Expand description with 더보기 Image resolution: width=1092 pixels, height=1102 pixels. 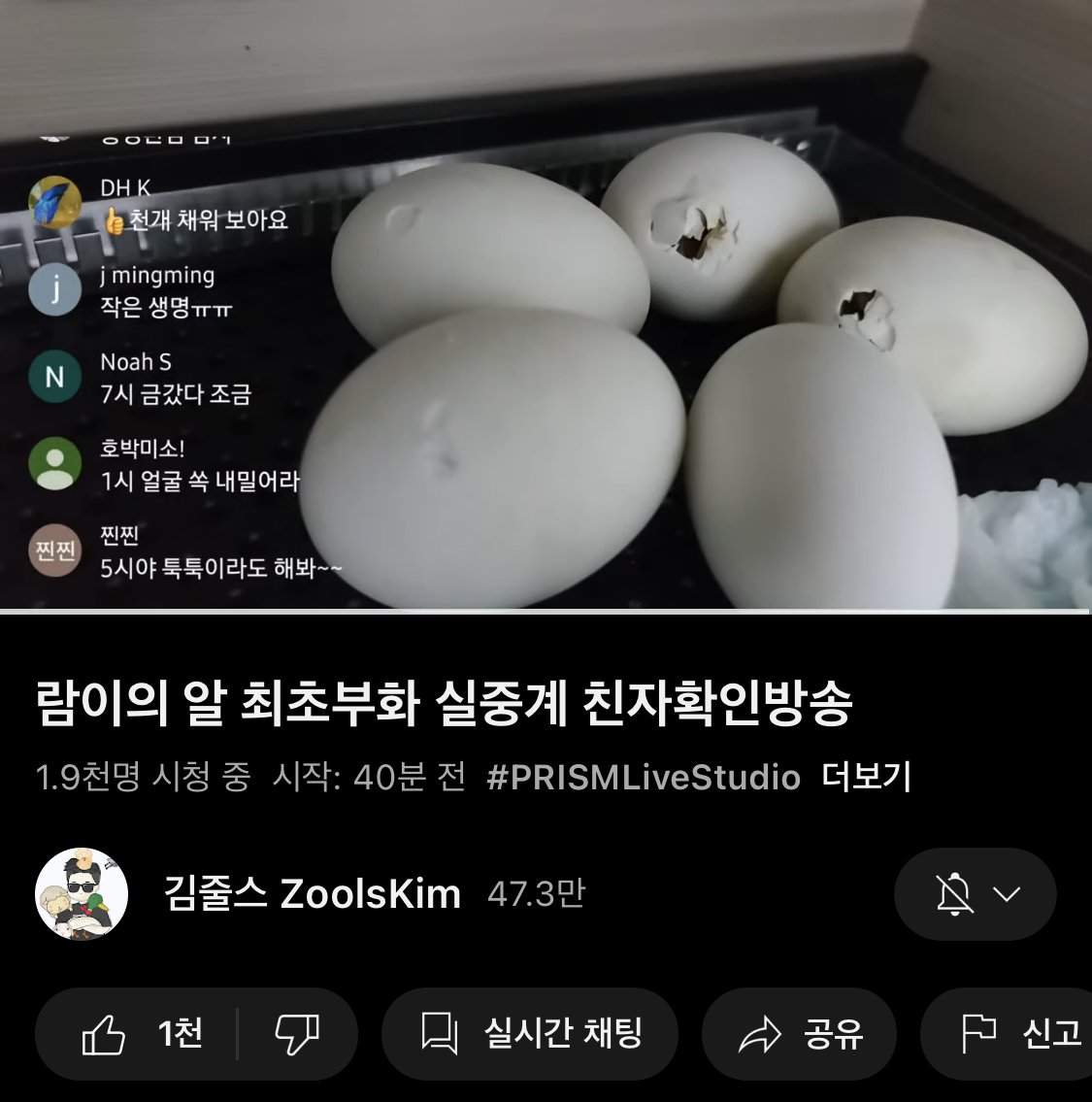tap(866, 777)
